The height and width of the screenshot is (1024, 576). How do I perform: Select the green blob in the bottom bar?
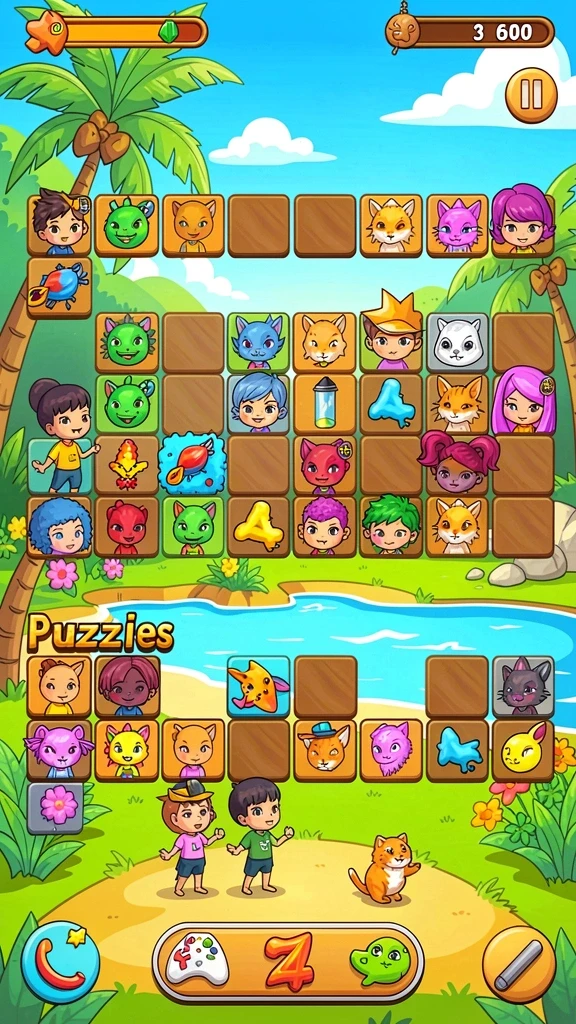[379, 962]
